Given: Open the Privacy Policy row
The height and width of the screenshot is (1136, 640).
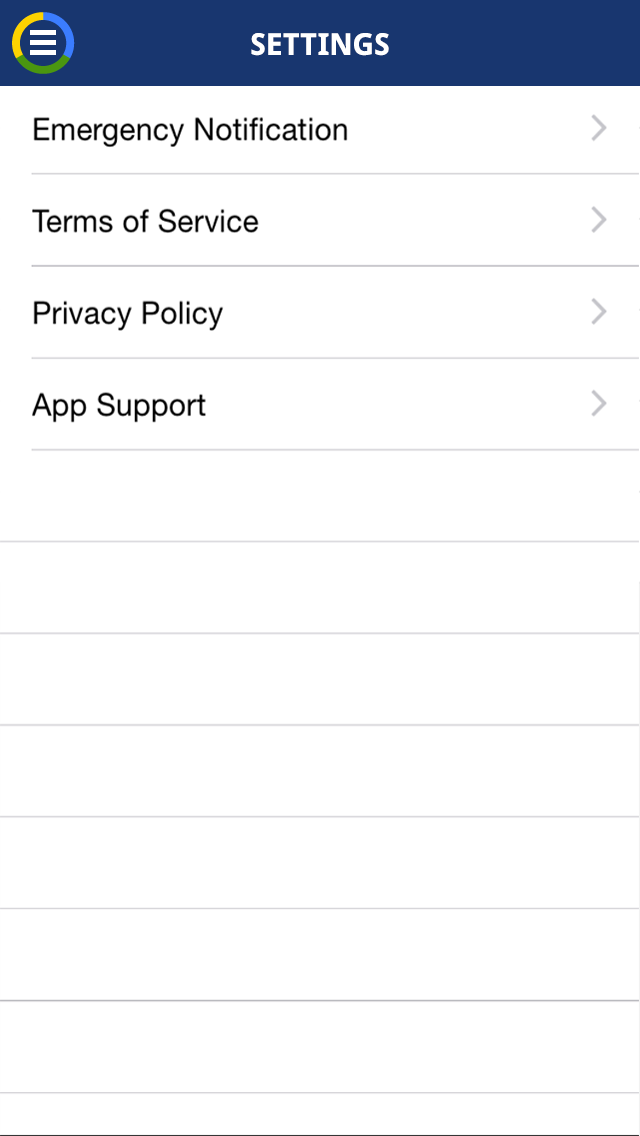Looking at the screenshot, I should pos(320,312).
